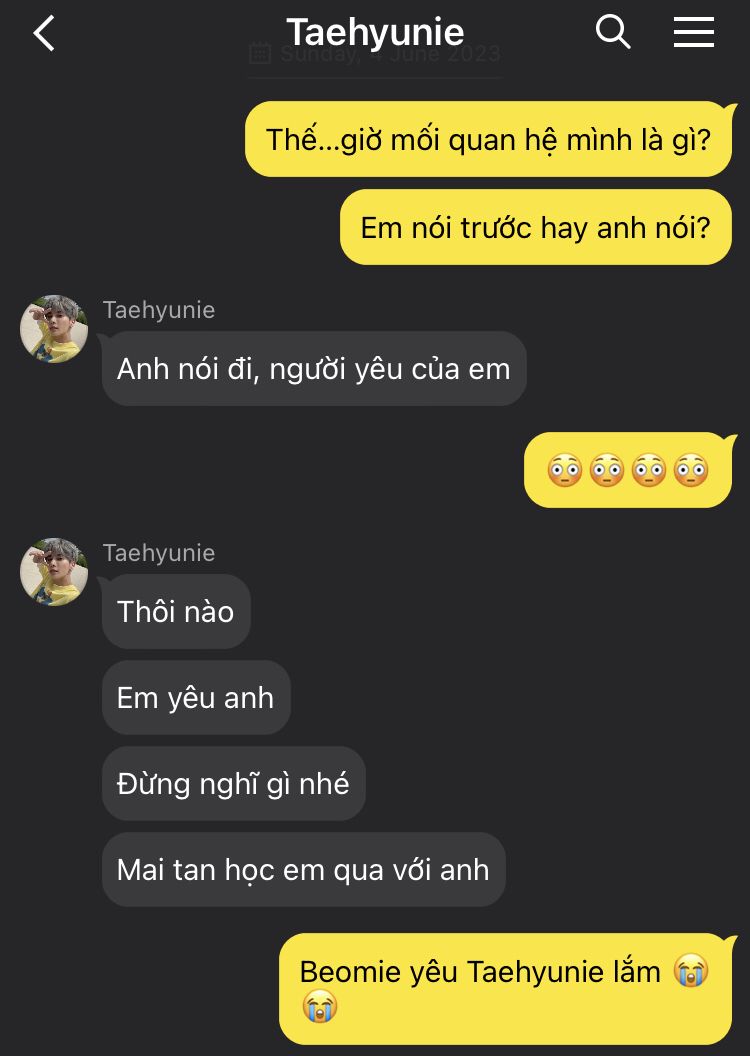This screenshot has height=1056, width=750.
Task: Open the chat hamburger menu
Action: tap(693, 33)
